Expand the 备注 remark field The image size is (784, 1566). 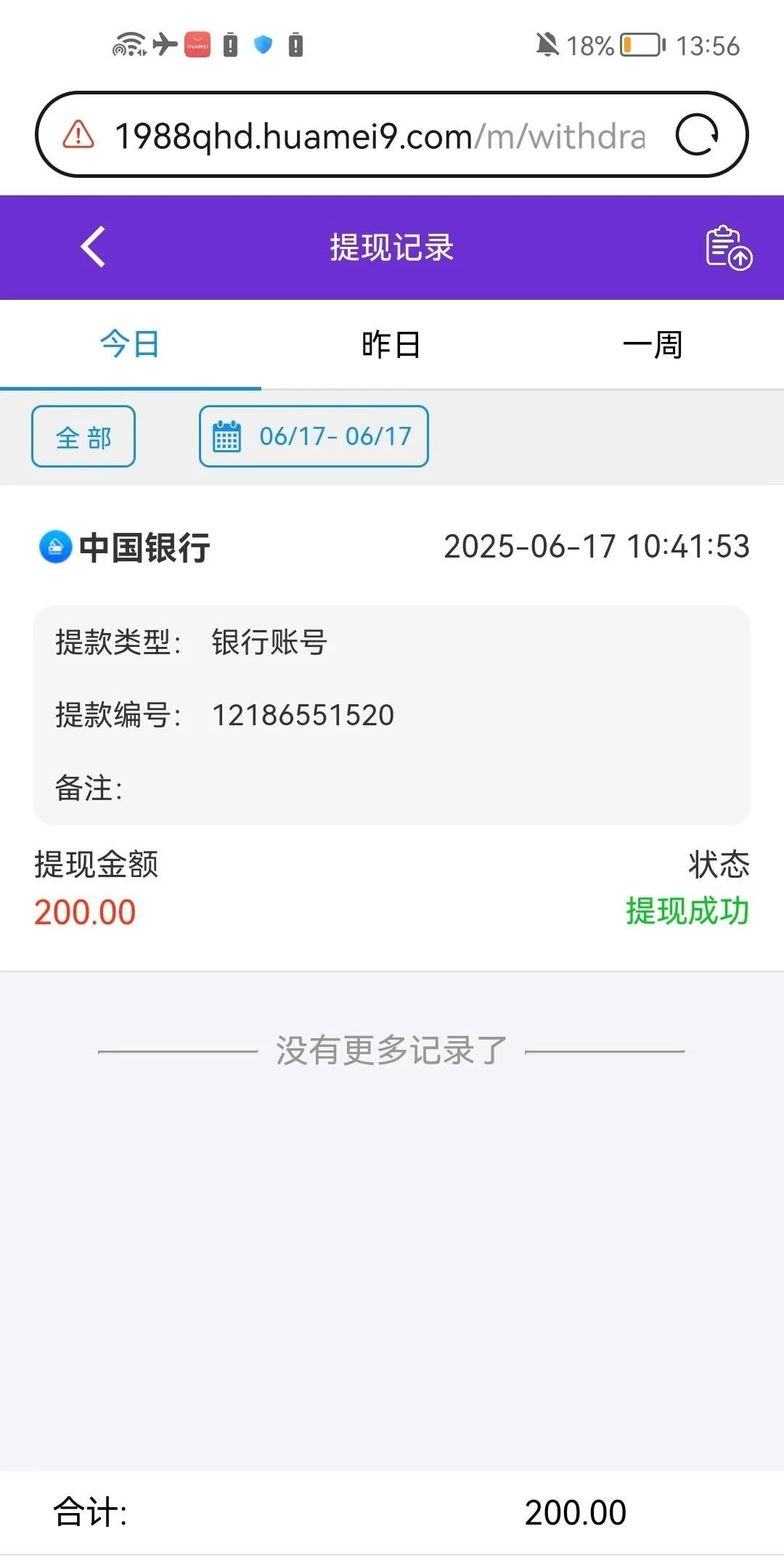pyautogui.click(x=87, y=788)
